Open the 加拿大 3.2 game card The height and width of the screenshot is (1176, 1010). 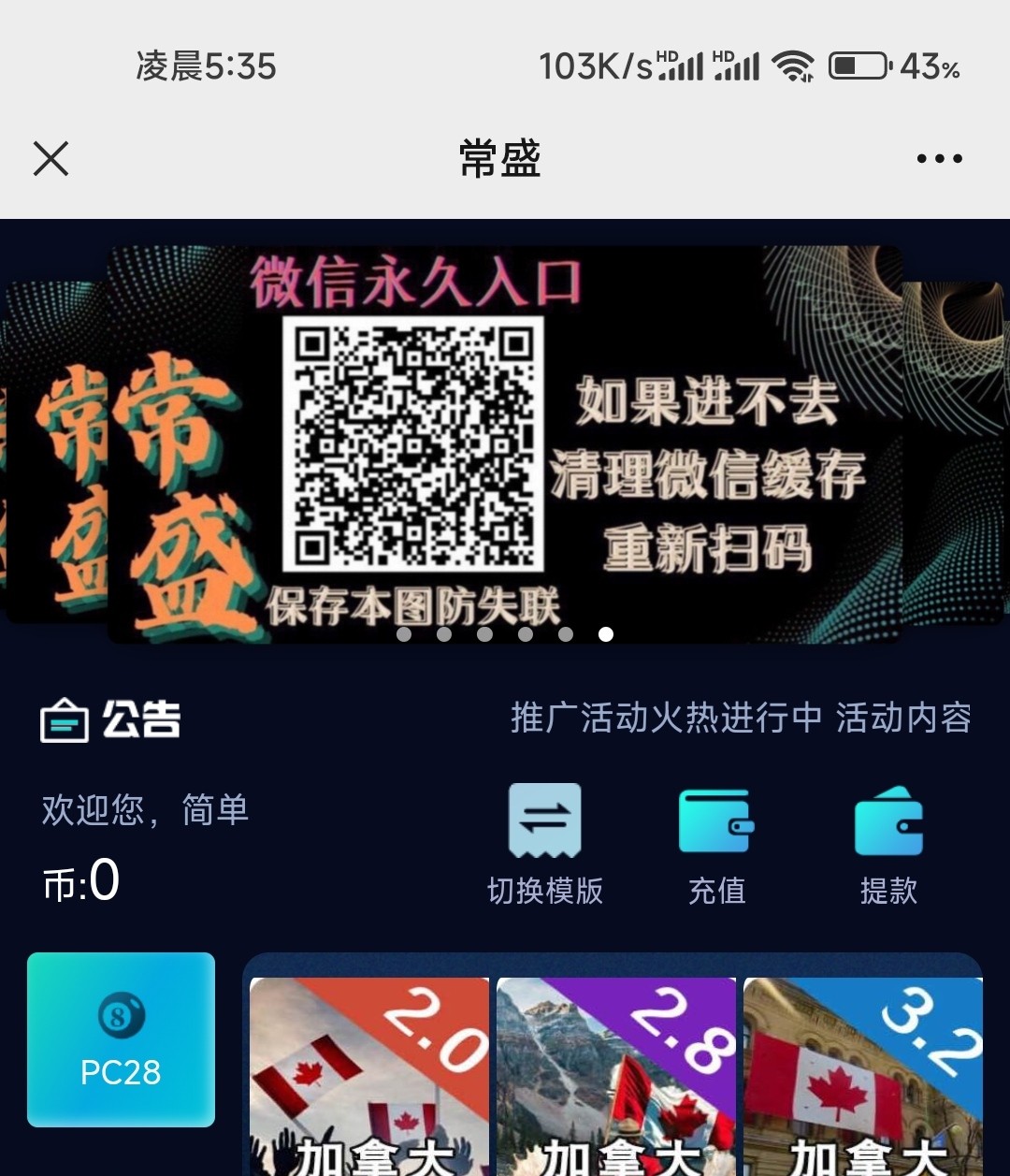point(862,1076)
